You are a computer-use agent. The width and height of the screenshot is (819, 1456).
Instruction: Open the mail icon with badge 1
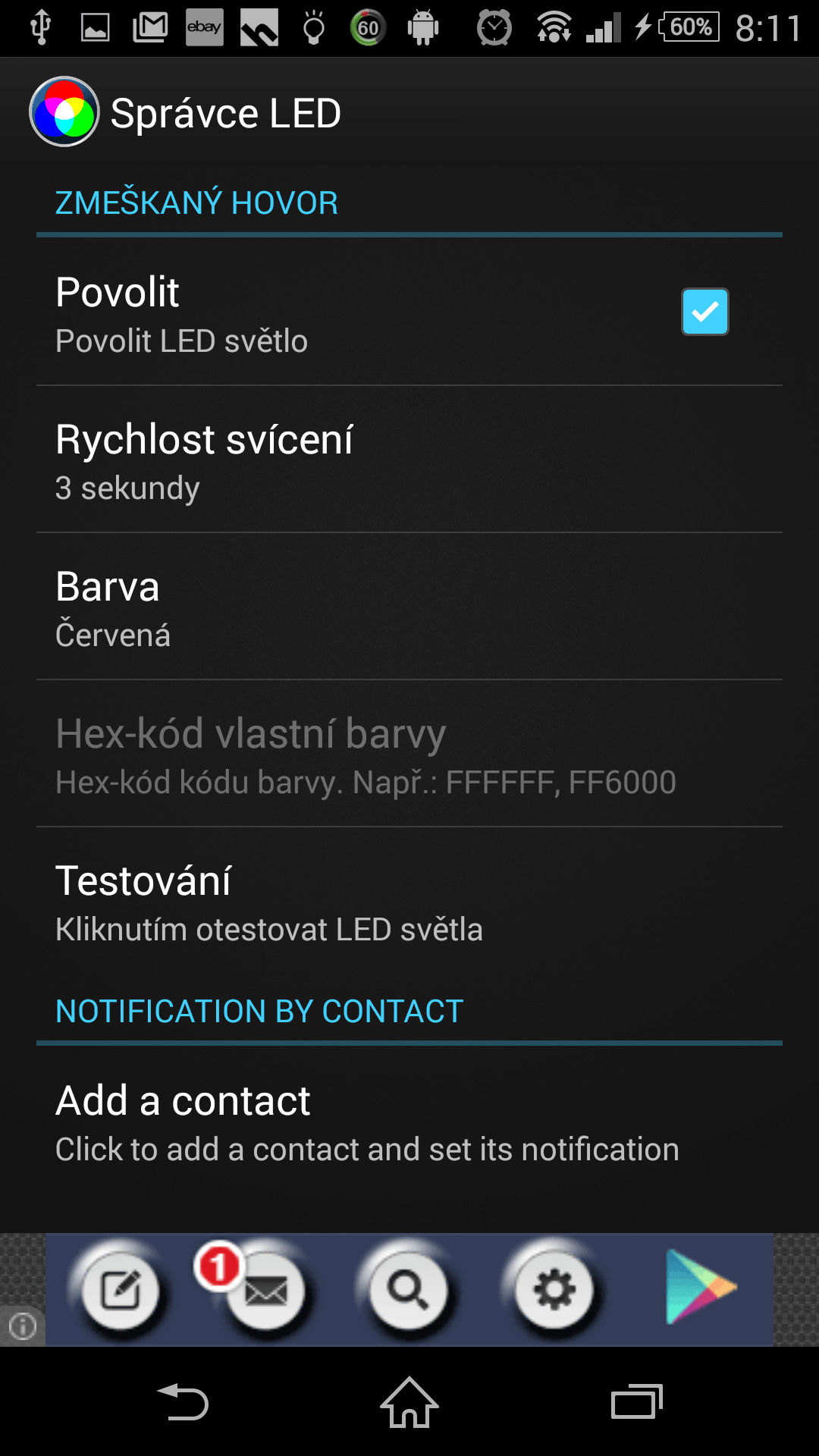pos(262,1288)
